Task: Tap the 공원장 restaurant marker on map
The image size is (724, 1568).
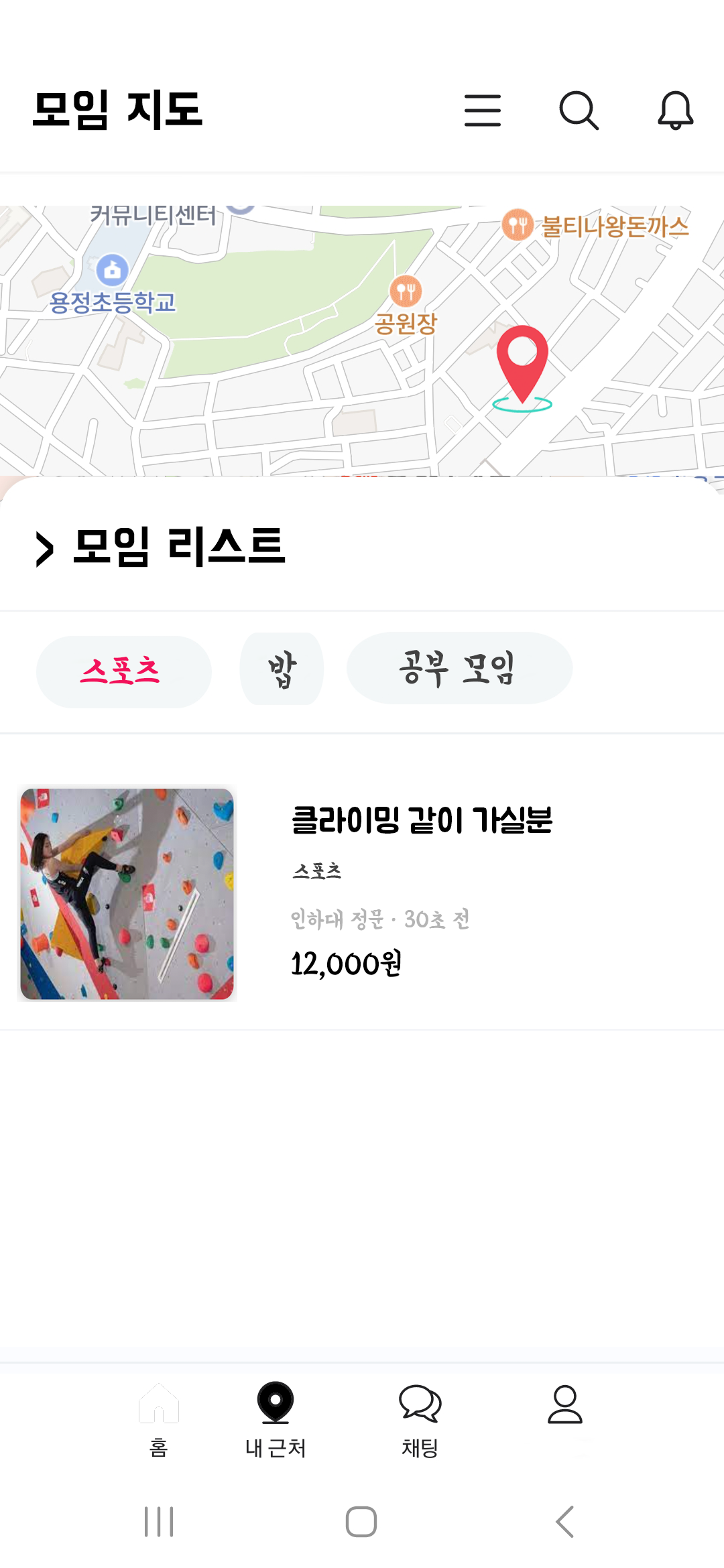Action: coord(406,291)
